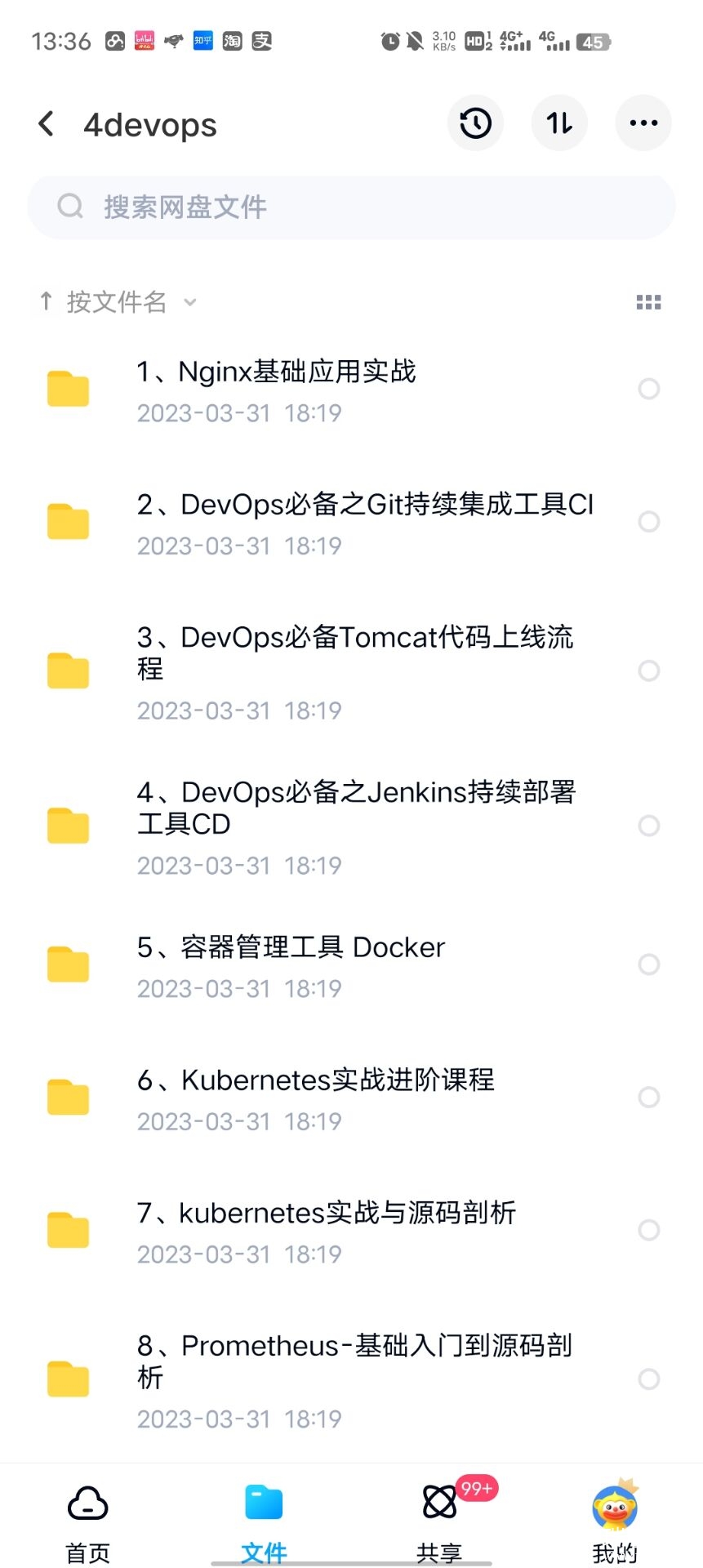Switch to the 我的 tab
Screen dimensions: 703x1568
click(x=615, y=1521)
